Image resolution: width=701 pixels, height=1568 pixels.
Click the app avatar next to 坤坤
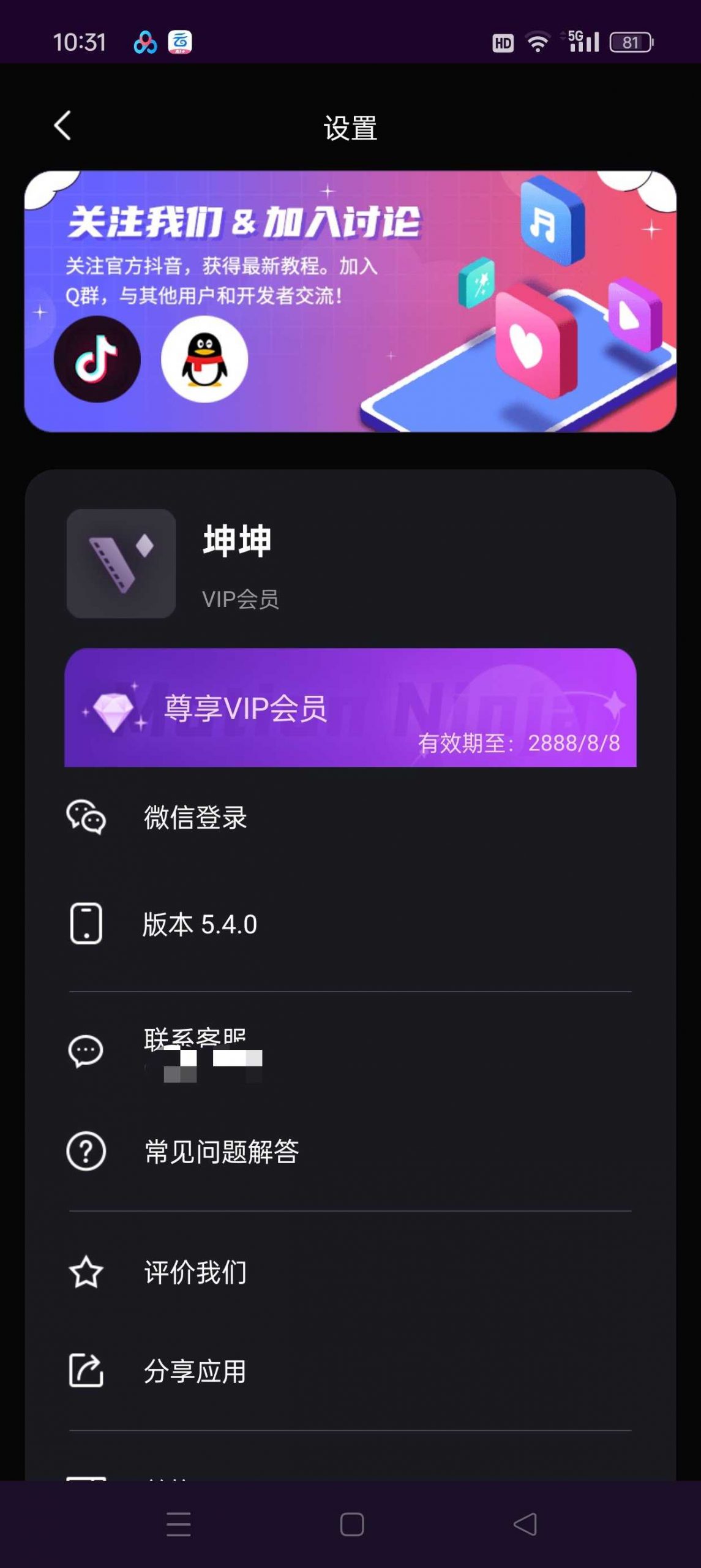tap(121, 563)
